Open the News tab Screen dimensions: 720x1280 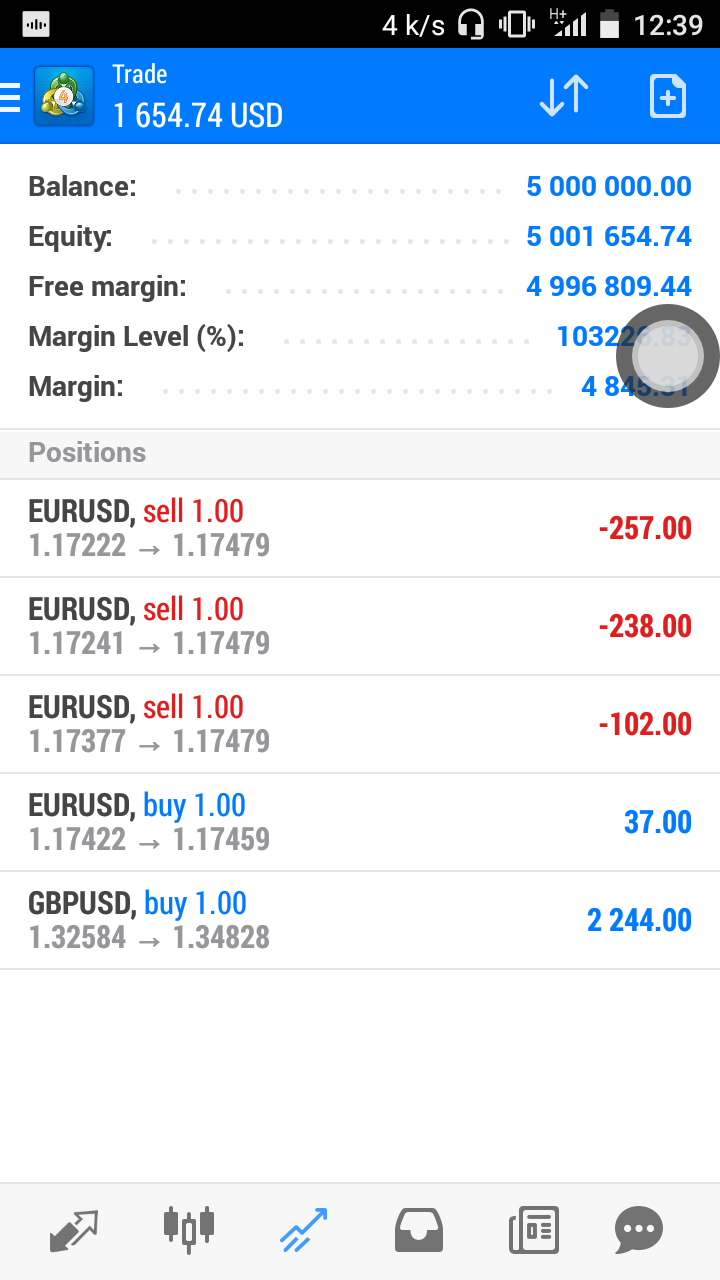pos(533,1230)
